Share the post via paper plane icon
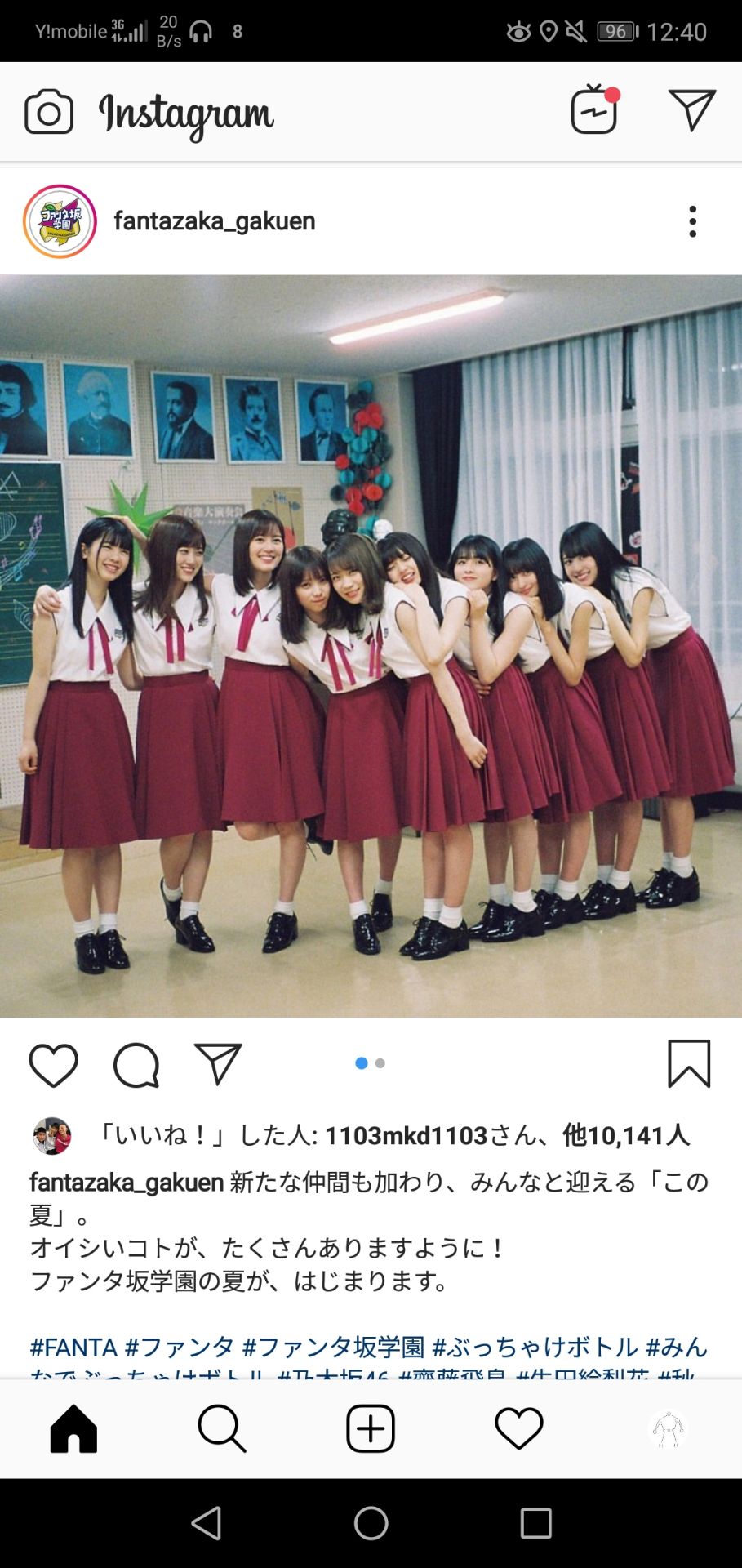 (x=218, y=1064)
